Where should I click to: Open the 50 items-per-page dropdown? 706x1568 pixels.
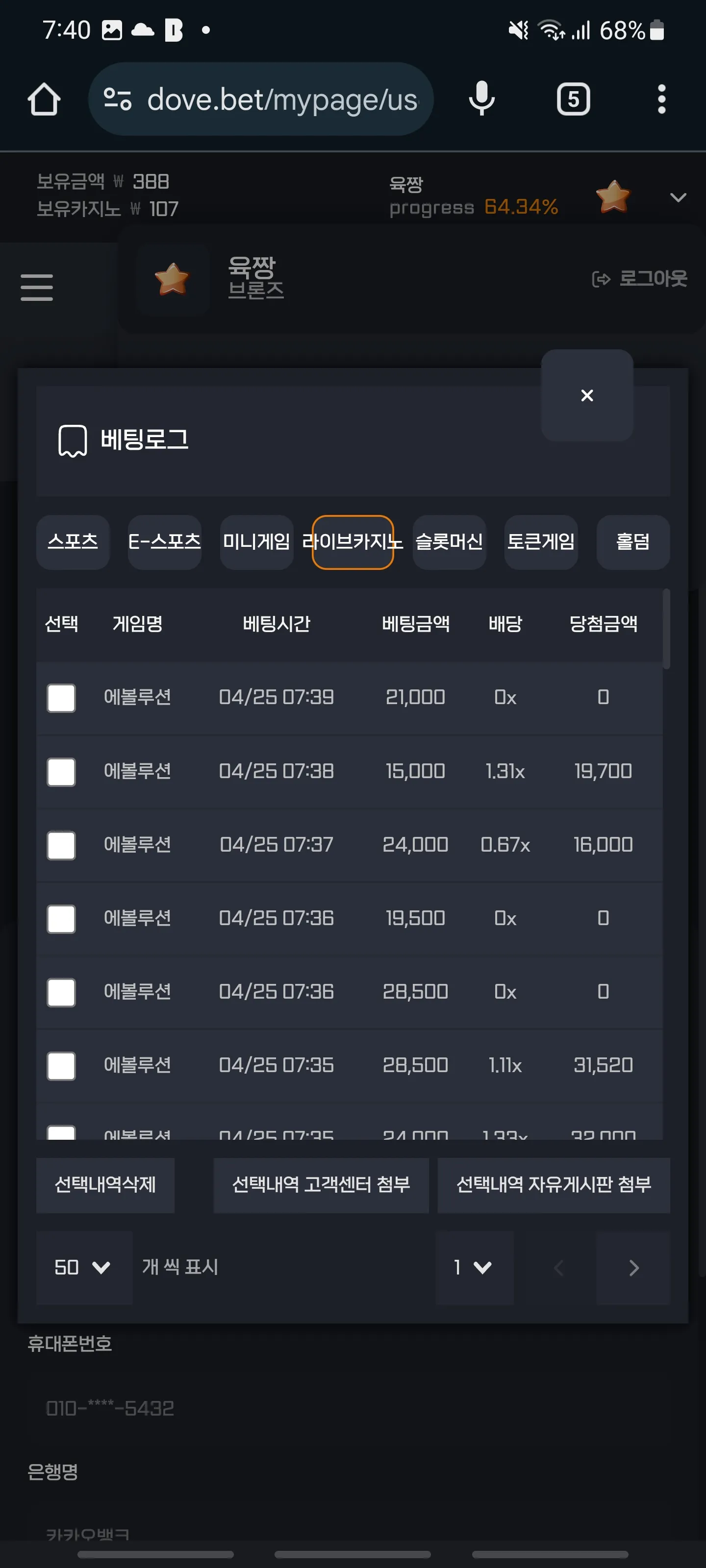pyautogui.click(x=84, y=1267)
